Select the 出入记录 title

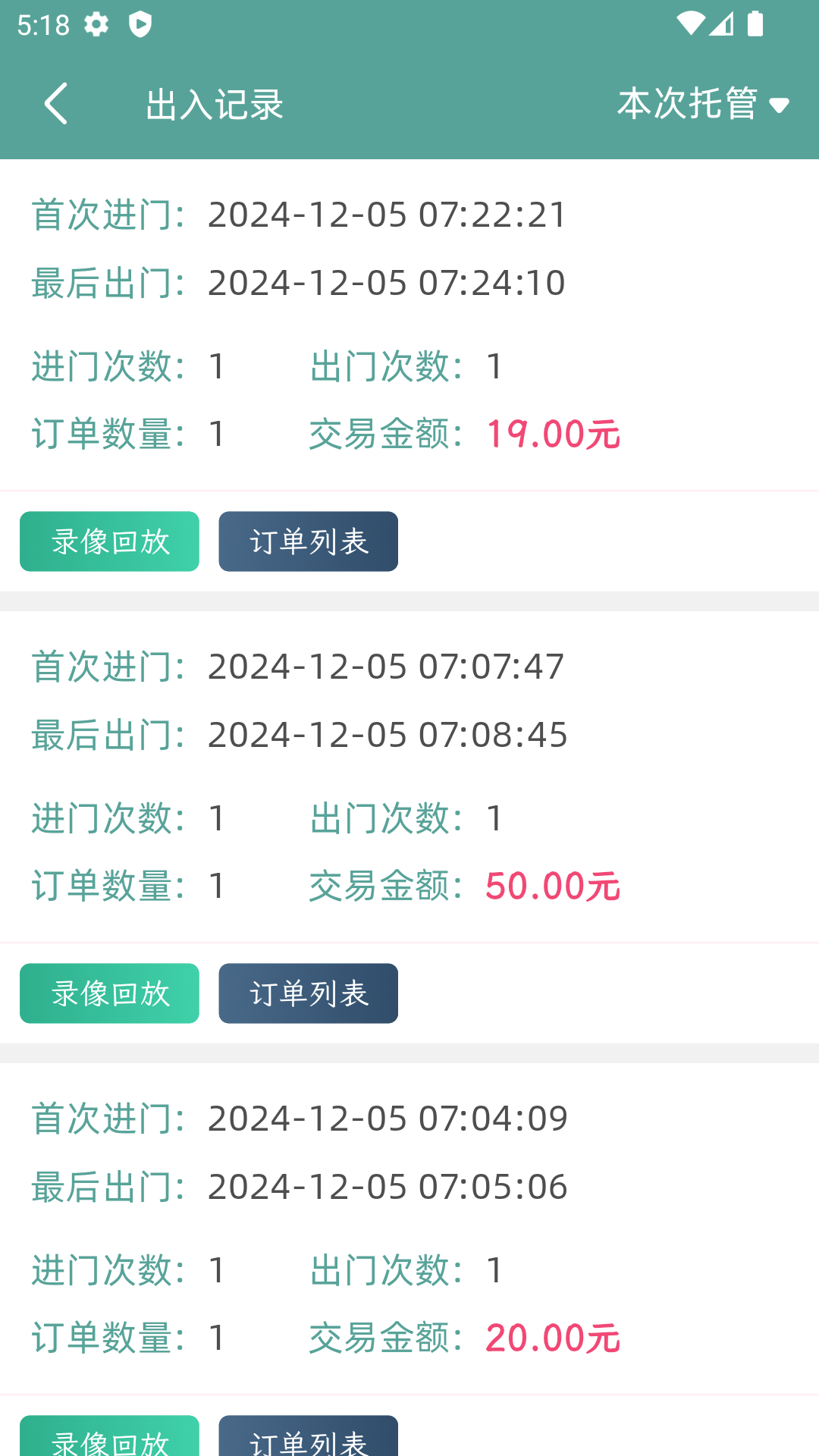click(x=215, y=105)
